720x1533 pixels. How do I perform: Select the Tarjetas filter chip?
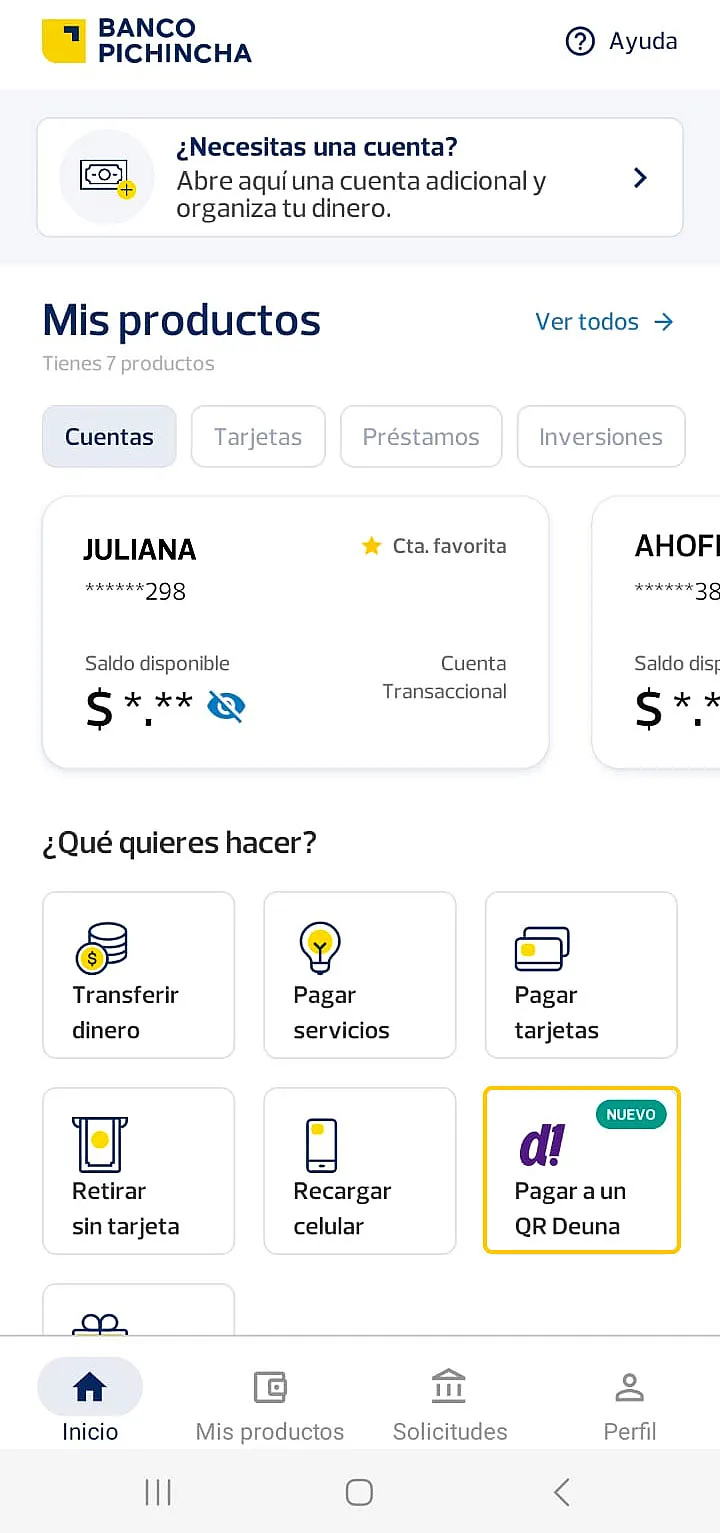coord(258,436)
